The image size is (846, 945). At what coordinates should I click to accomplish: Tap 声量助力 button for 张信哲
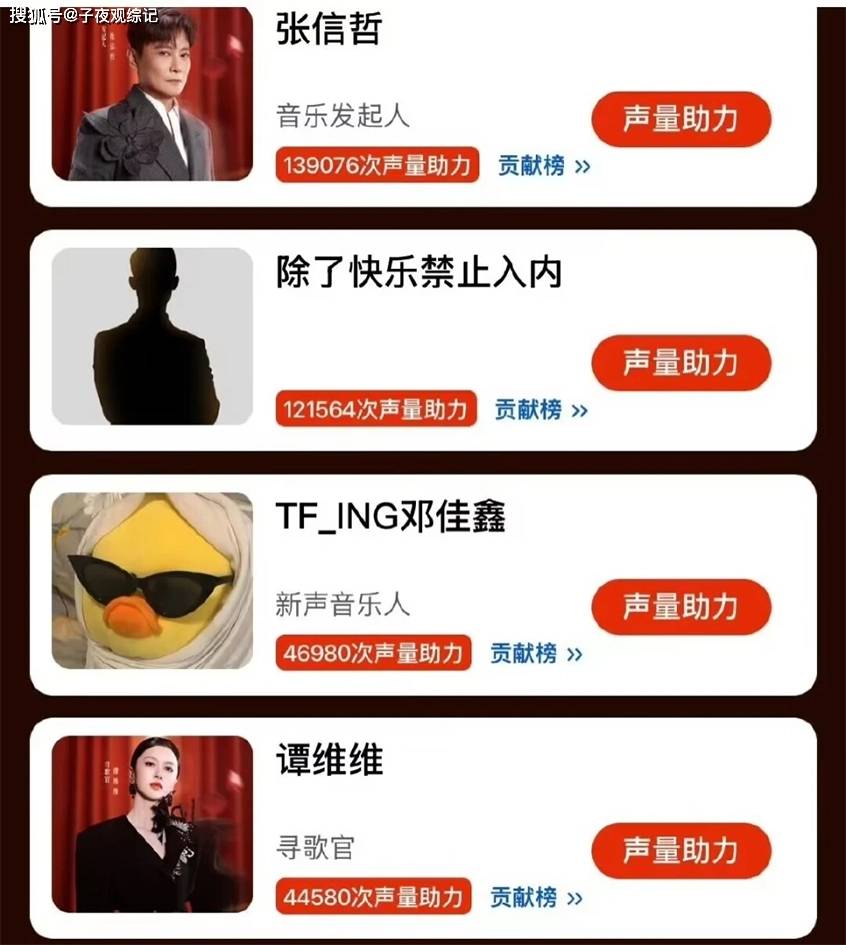click(681, 120)
